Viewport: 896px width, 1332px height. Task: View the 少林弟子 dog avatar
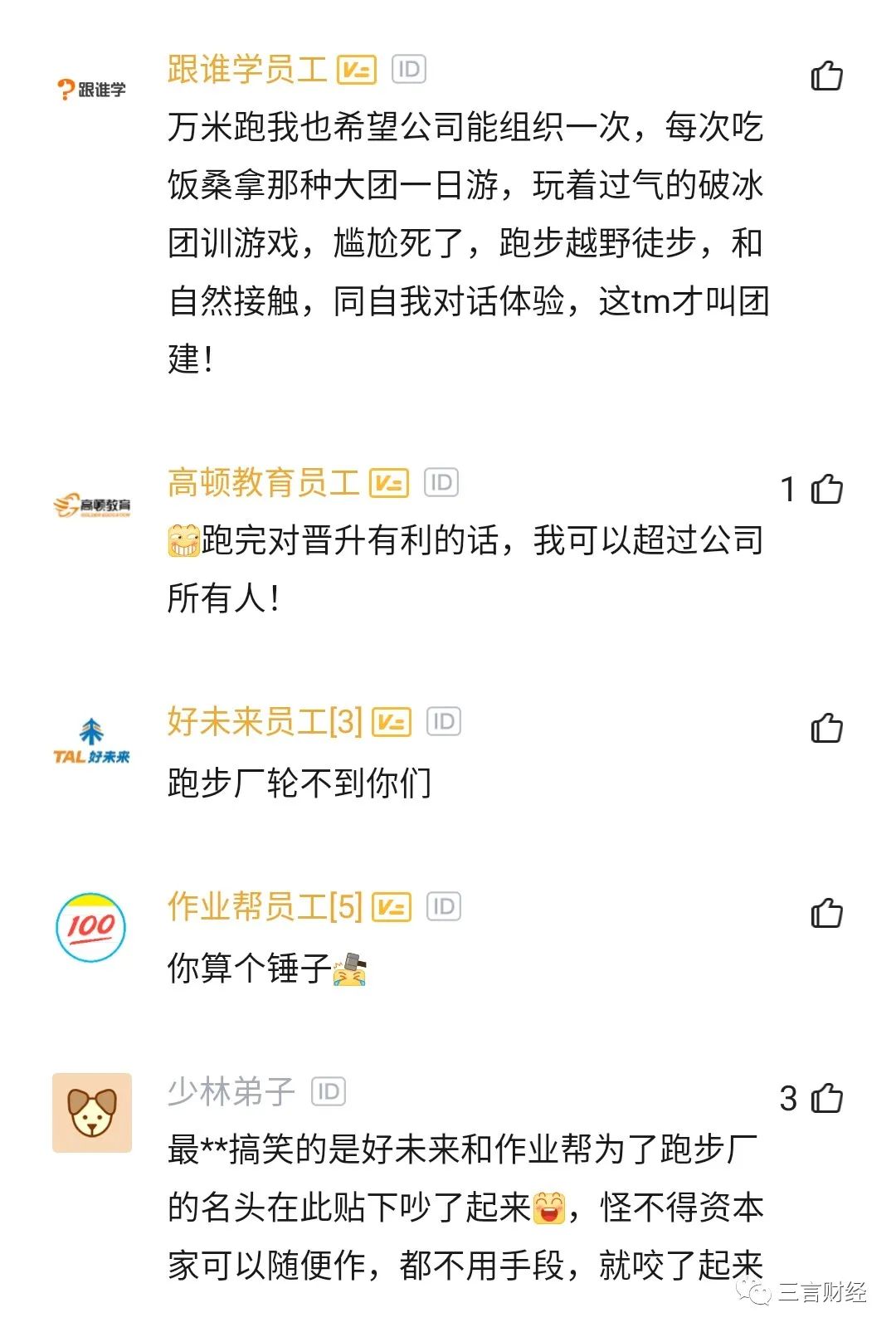click(x=92, y=1112)
